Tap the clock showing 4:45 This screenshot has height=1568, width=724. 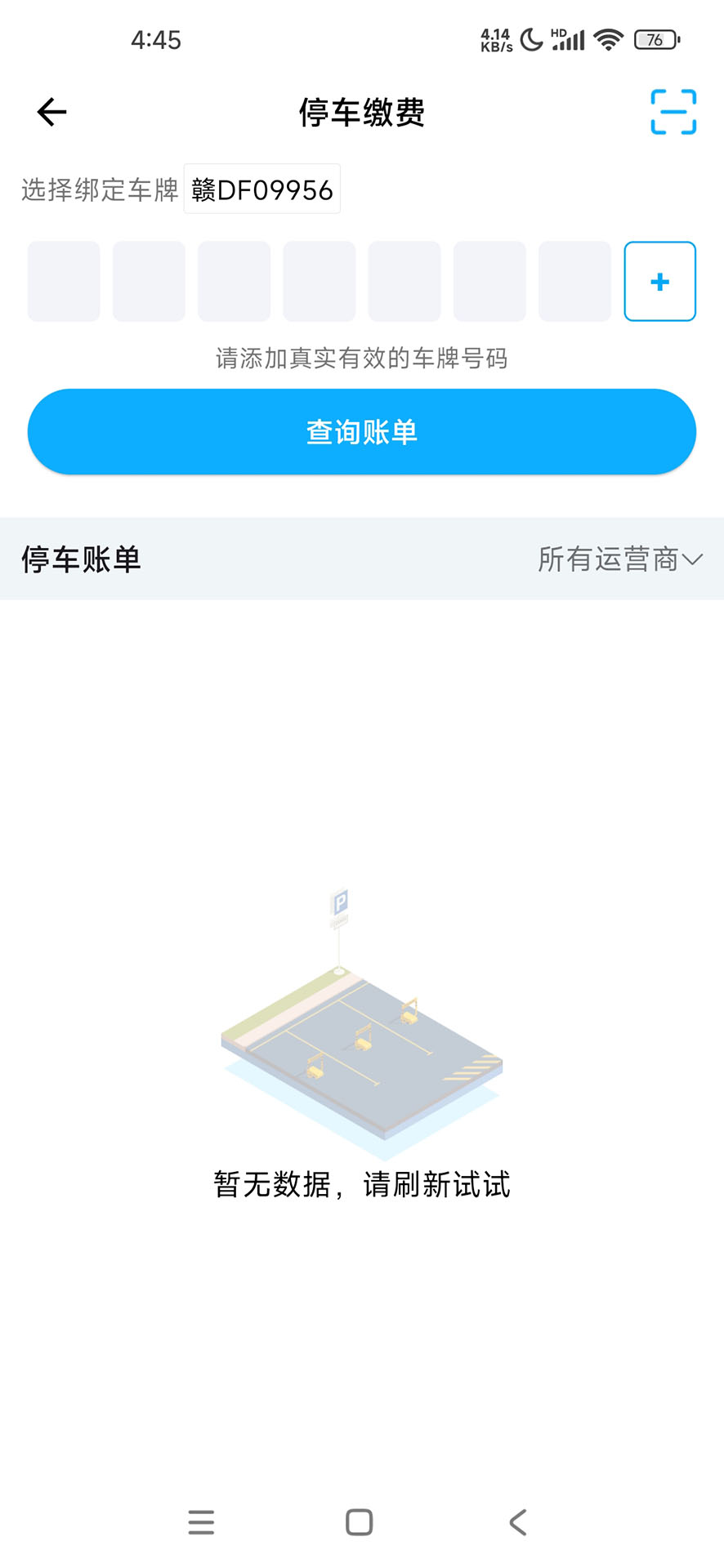[x=157, y=39]
